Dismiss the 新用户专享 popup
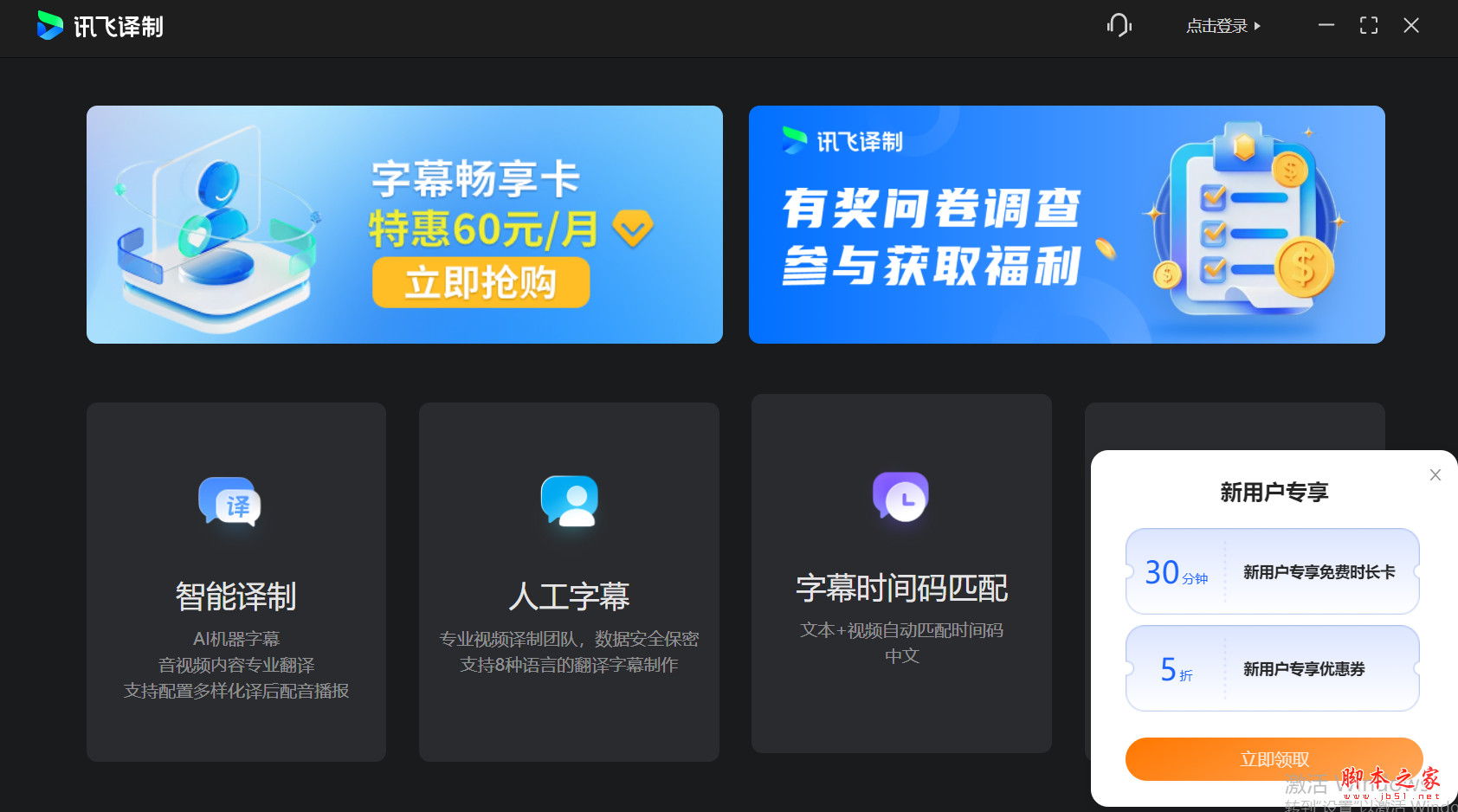 click(1435, 474)
